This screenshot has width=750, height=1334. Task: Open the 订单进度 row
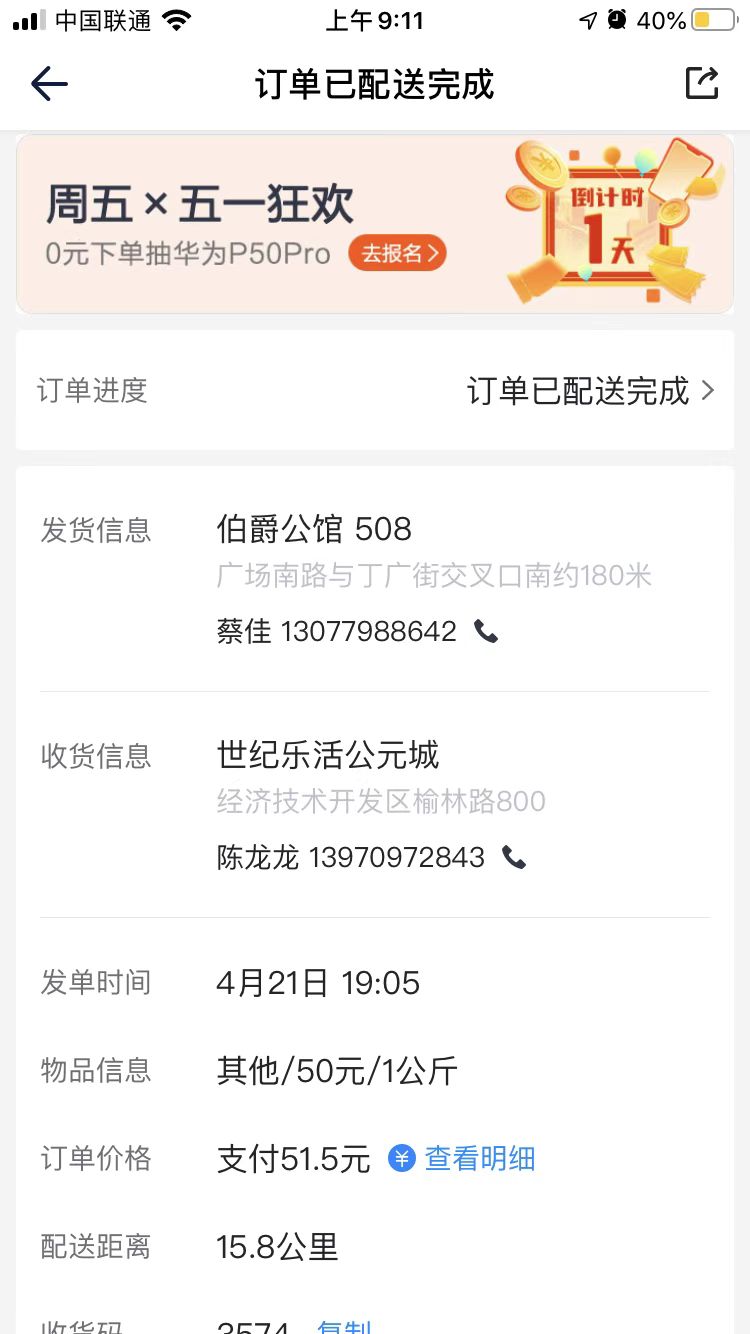pos(375,390)
